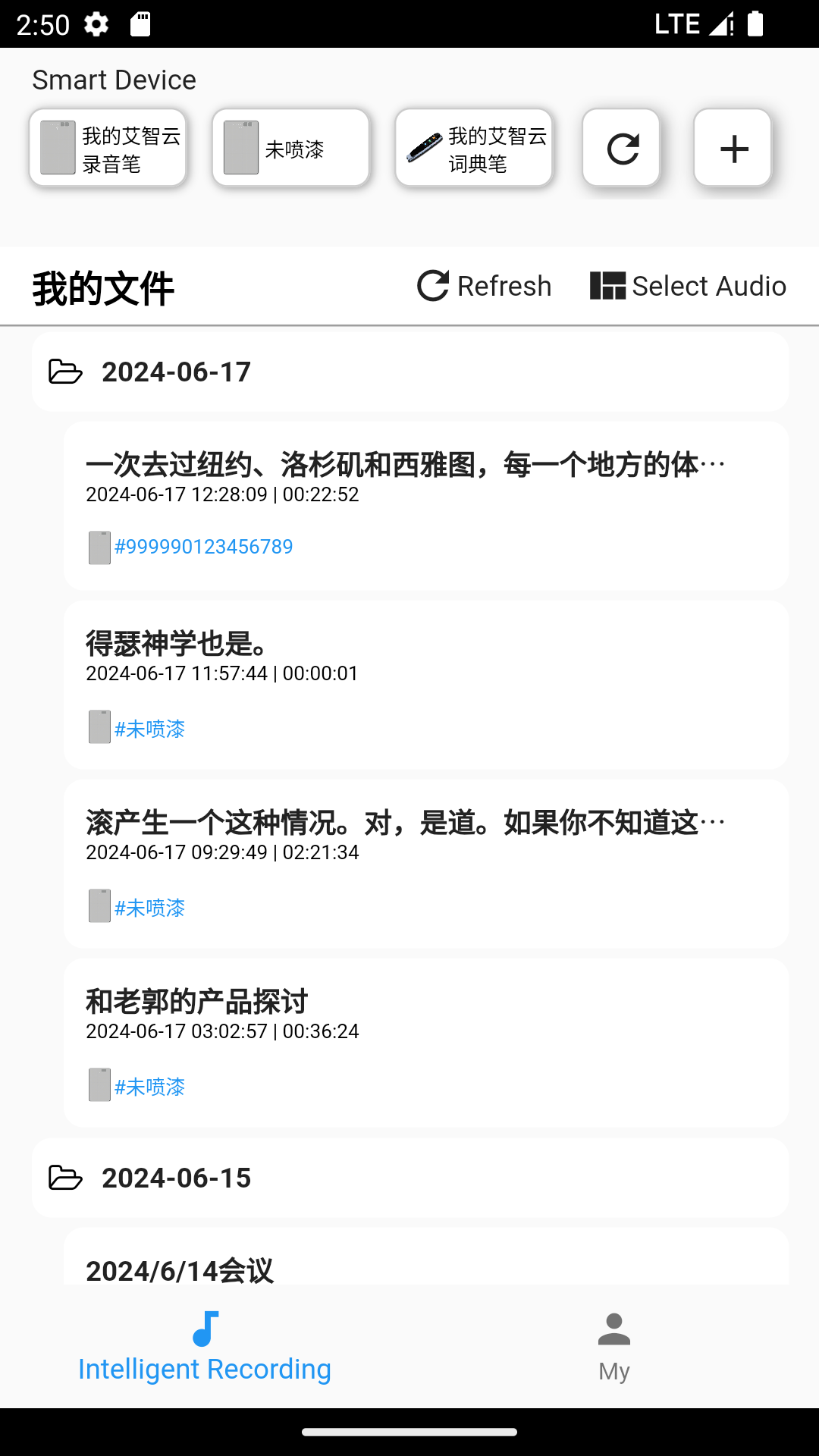819x1456 pixels.
Task: Click the Refresh icon above the file list
Action: pyautogui.click(x=431, y=286)
